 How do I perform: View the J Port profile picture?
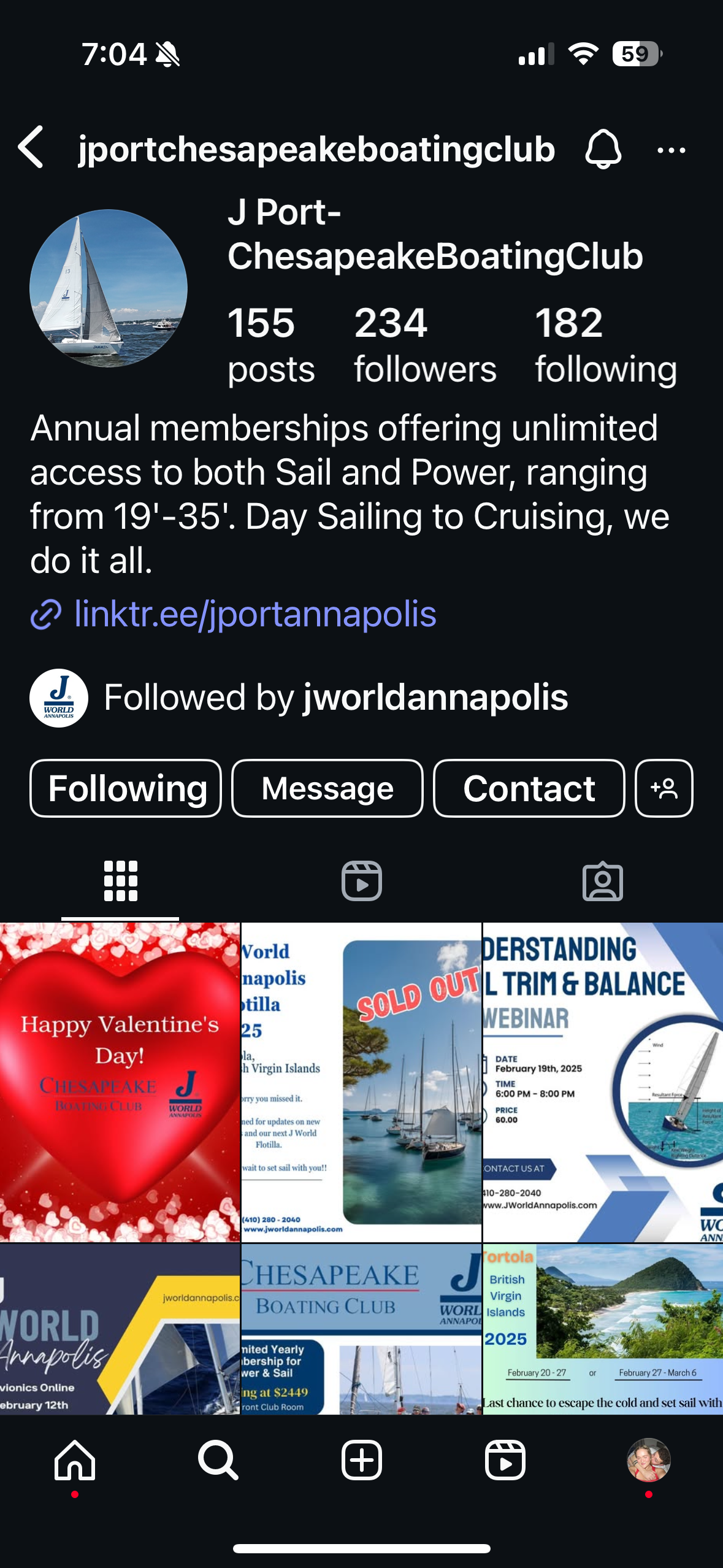109,288
